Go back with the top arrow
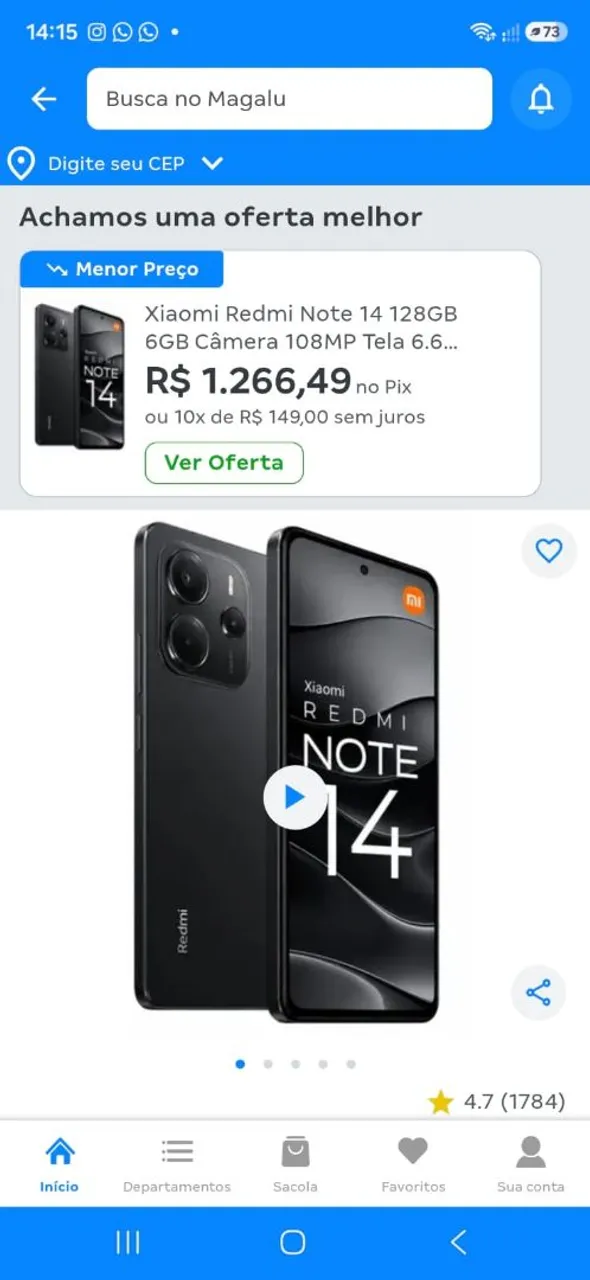 point(44,99)
